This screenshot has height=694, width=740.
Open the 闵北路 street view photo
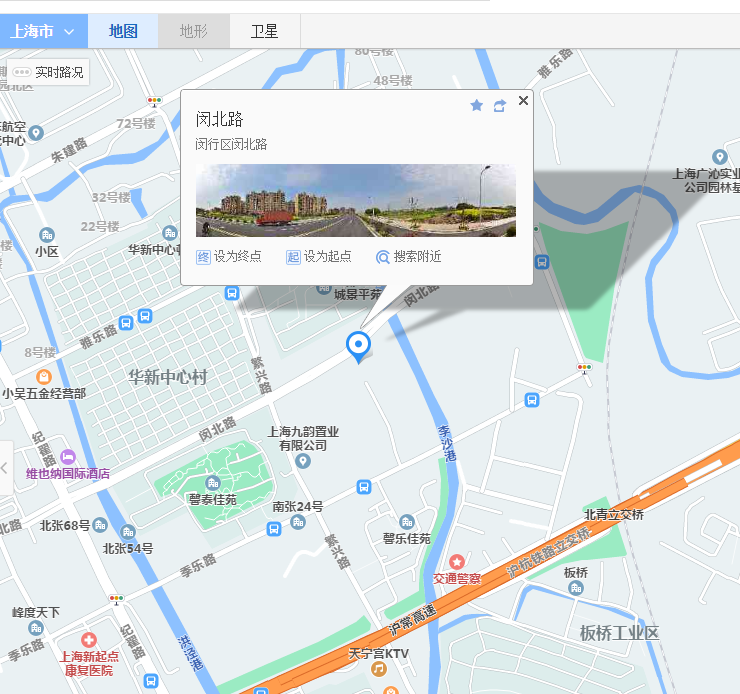(355, 200)
